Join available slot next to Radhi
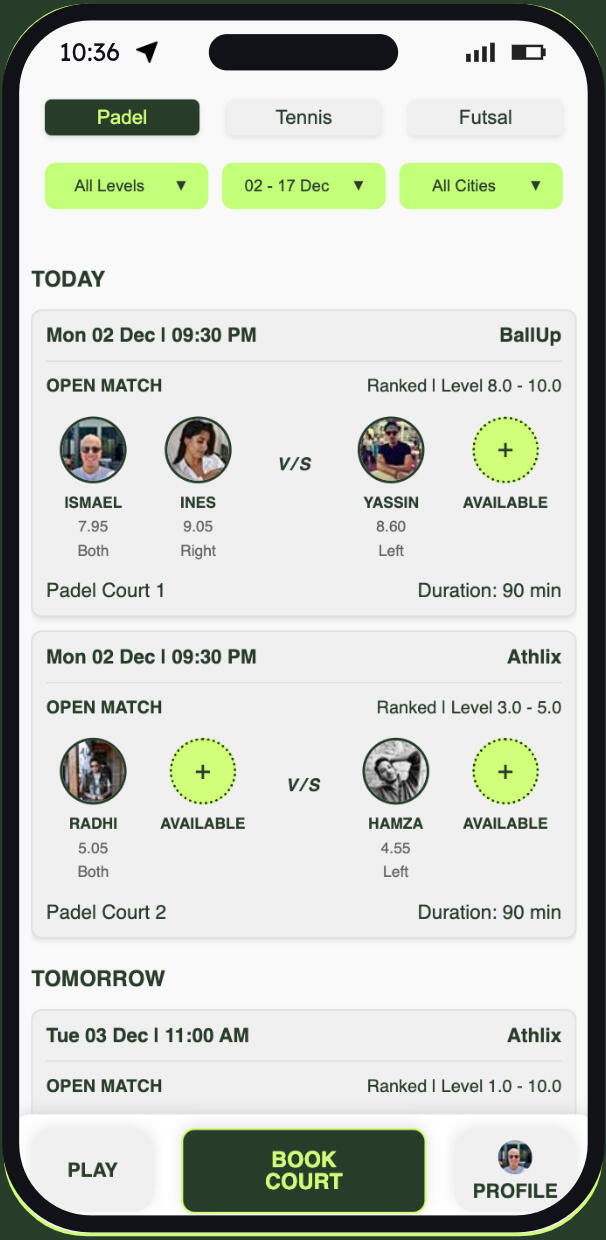This screenshot has width=606, height=1240. point(203,772)
